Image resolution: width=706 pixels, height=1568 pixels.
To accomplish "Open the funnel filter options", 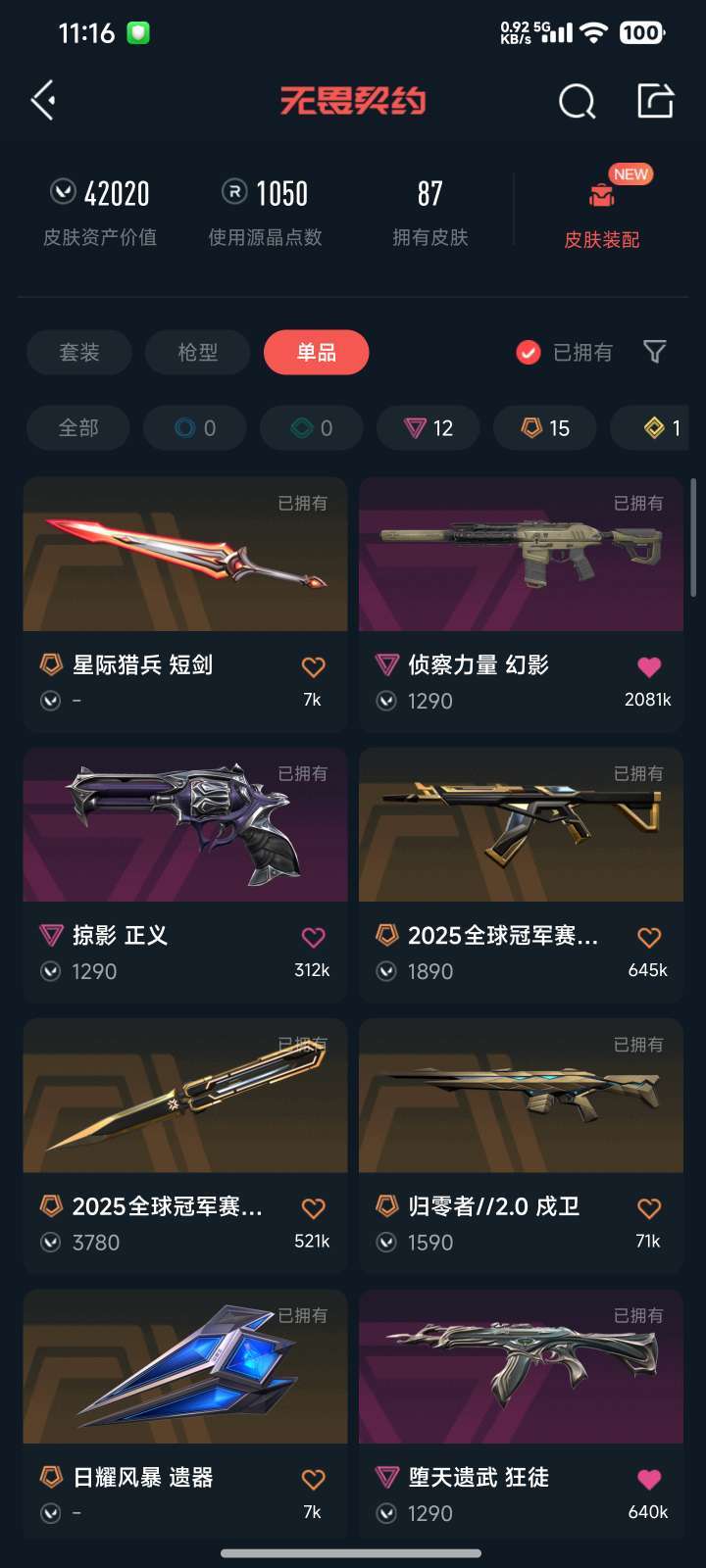I will [655, 352].
